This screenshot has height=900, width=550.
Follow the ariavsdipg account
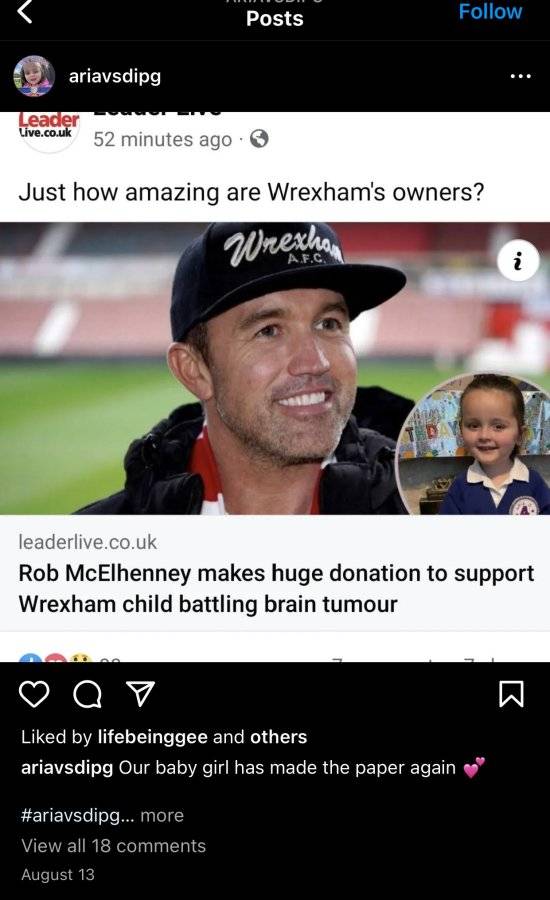(x=490, y=11)
